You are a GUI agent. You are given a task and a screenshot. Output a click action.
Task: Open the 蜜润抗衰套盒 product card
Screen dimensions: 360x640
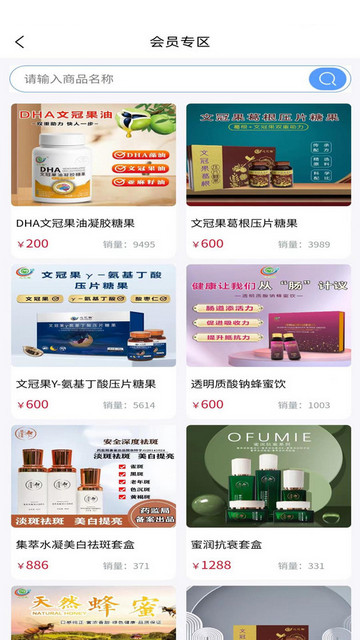[269, 502]
